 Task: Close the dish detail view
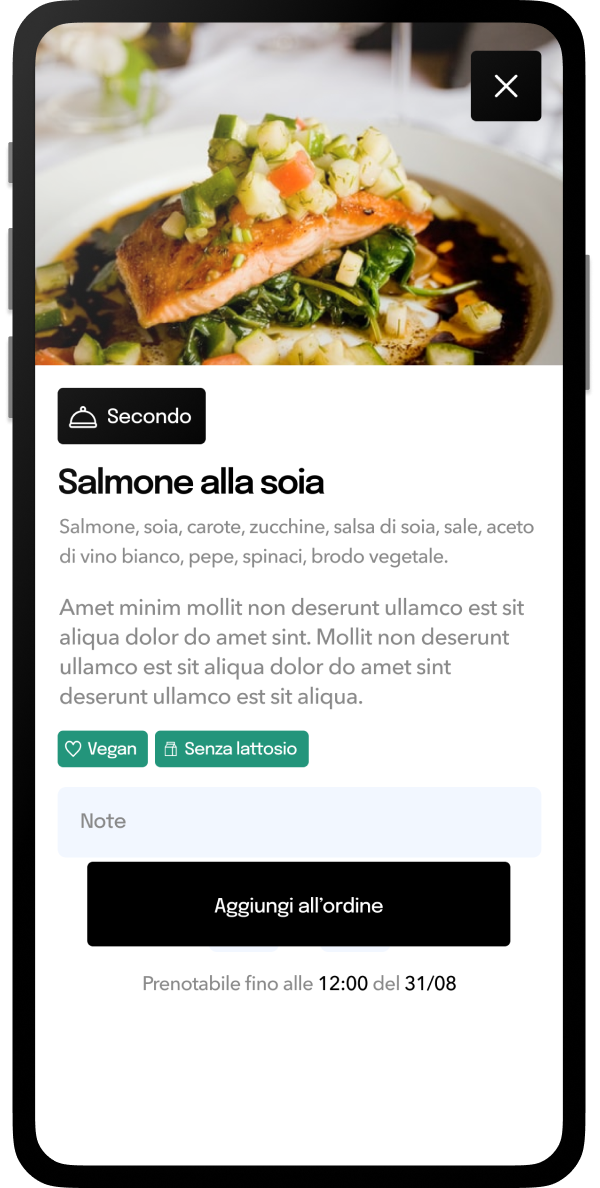point(506,86)
